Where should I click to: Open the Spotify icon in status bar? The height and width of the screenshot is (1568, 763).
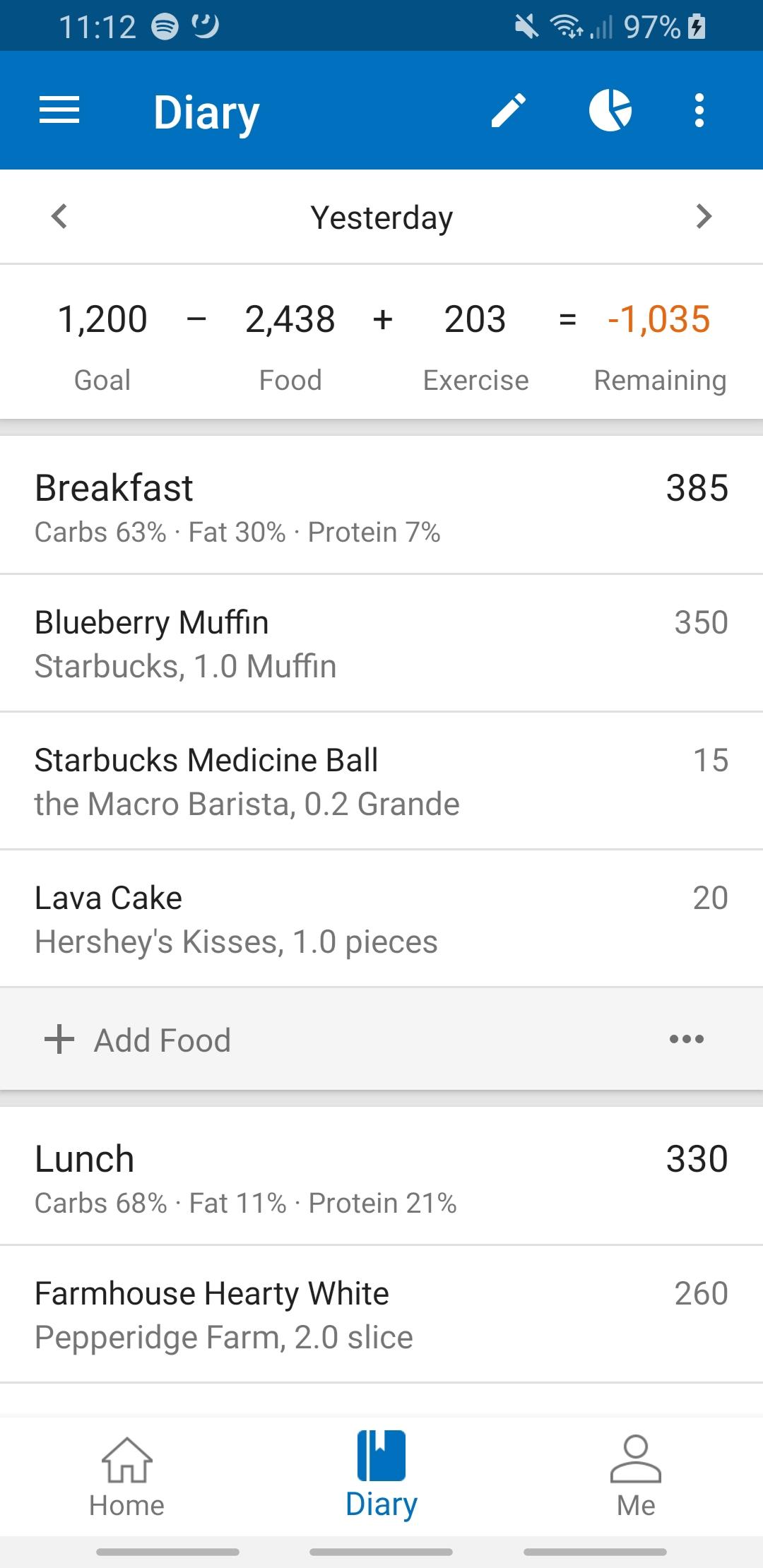pos(164,26)
